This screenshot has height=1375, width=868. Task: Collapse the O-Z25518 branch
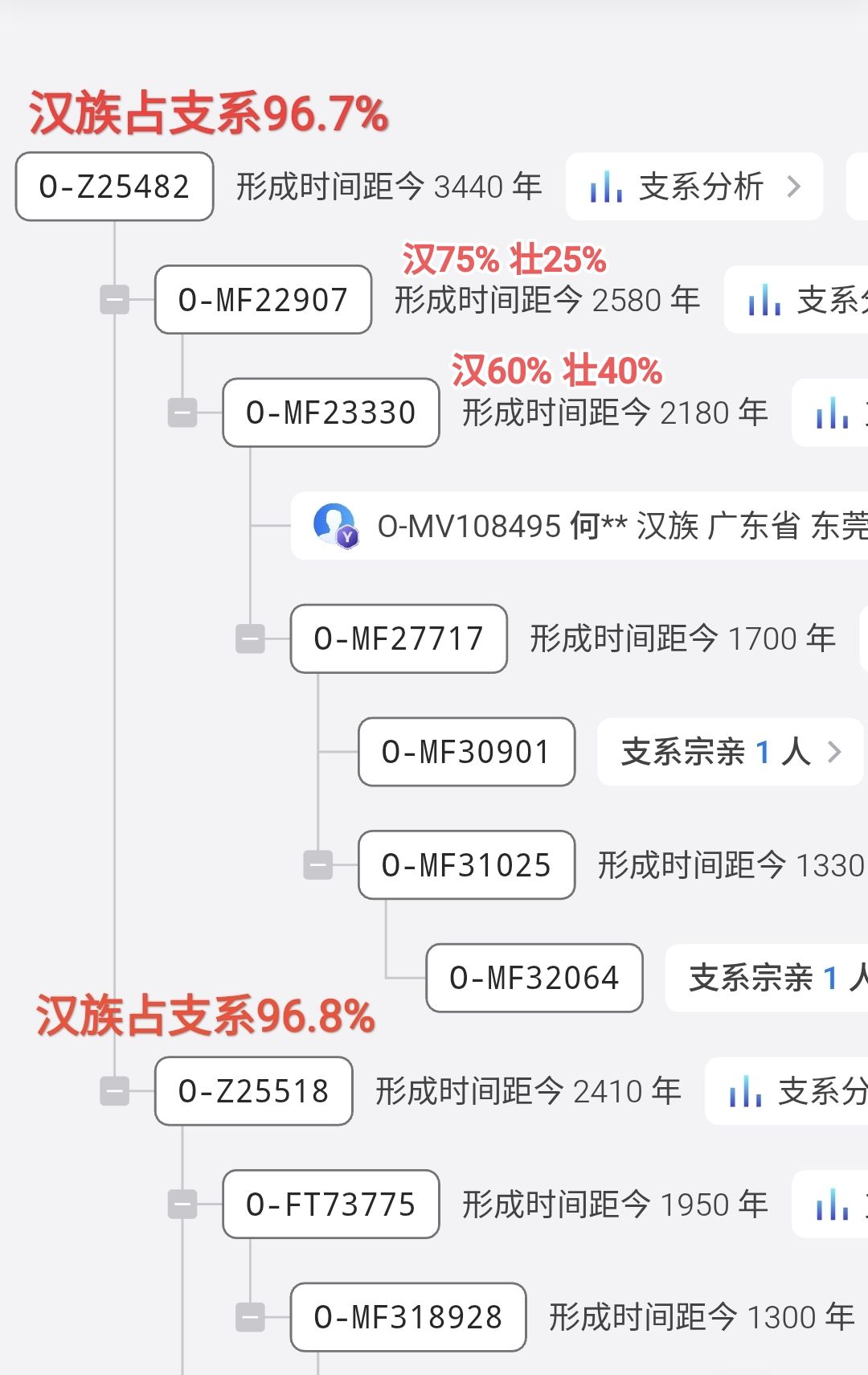click(115, 1091)
